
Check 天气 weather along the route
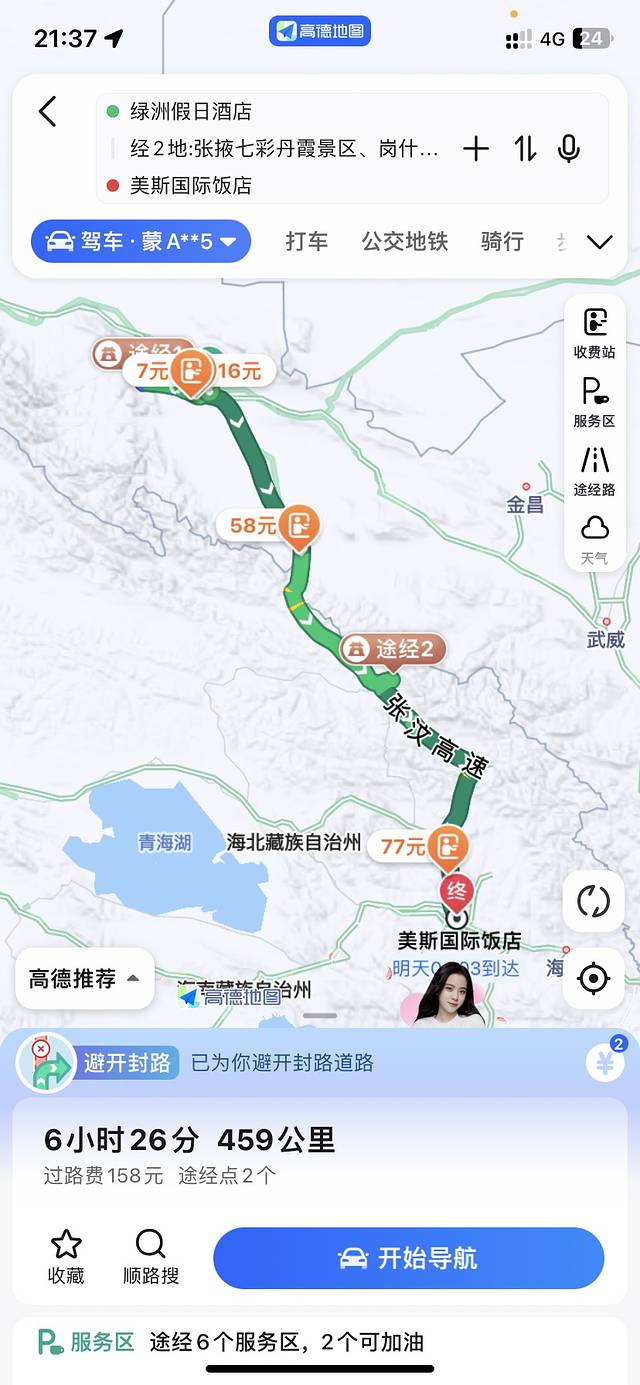(x=594, y=538)
